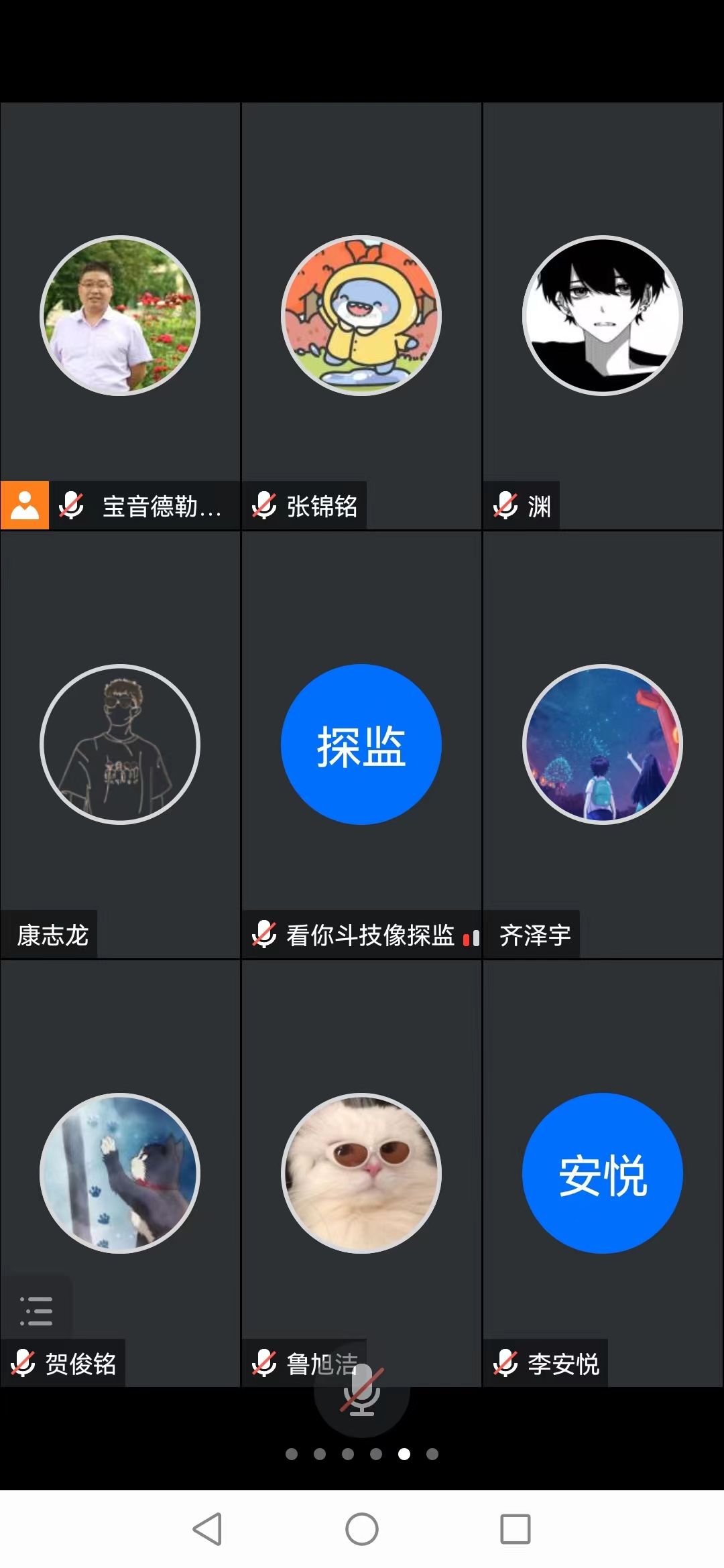Open 贺俊铭's participant tile
This screenshot has height=1568, width=724.
pyautogui.click(x=120, y=1173)
